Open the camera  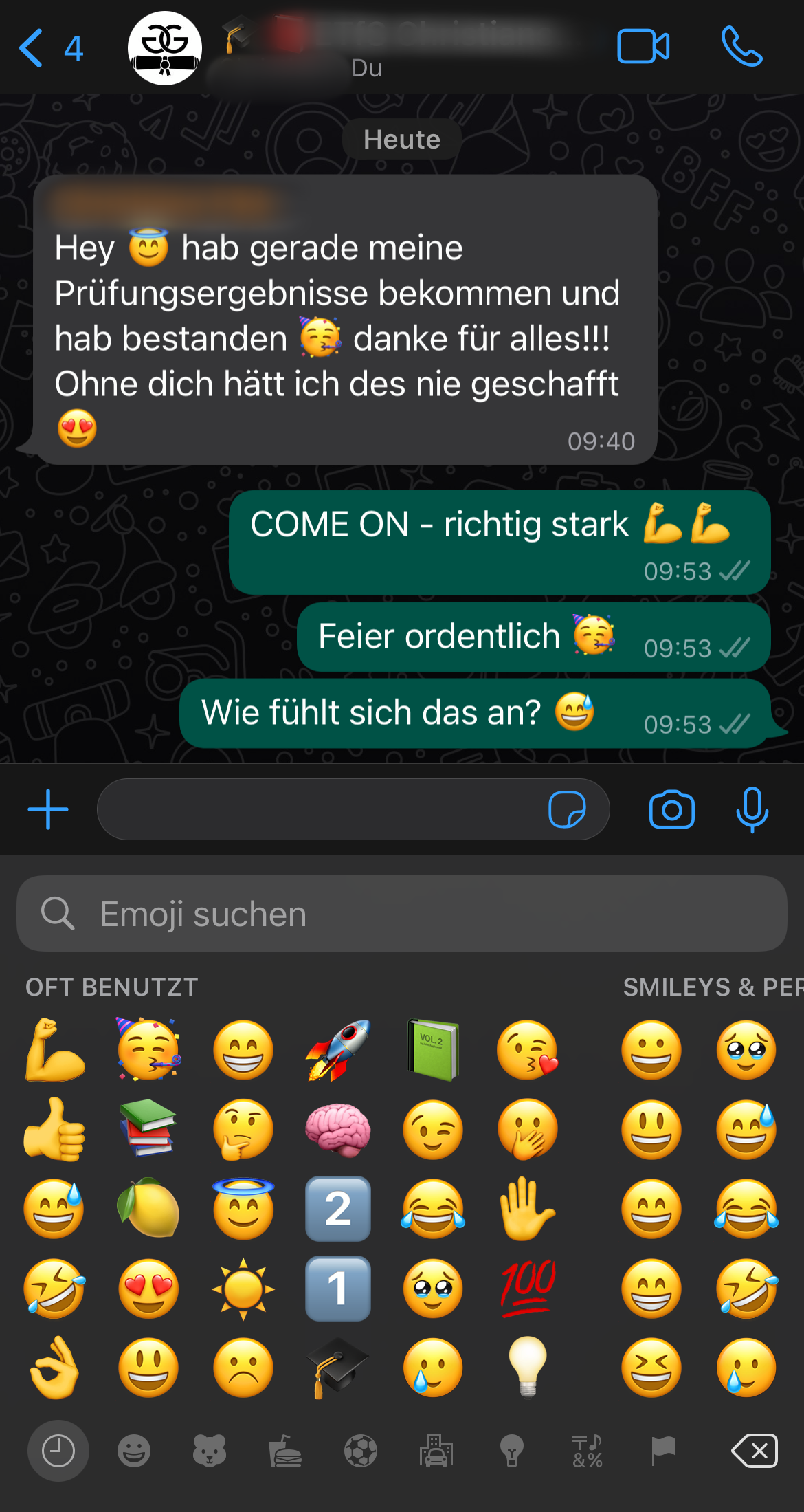click(x=671, y=809)
